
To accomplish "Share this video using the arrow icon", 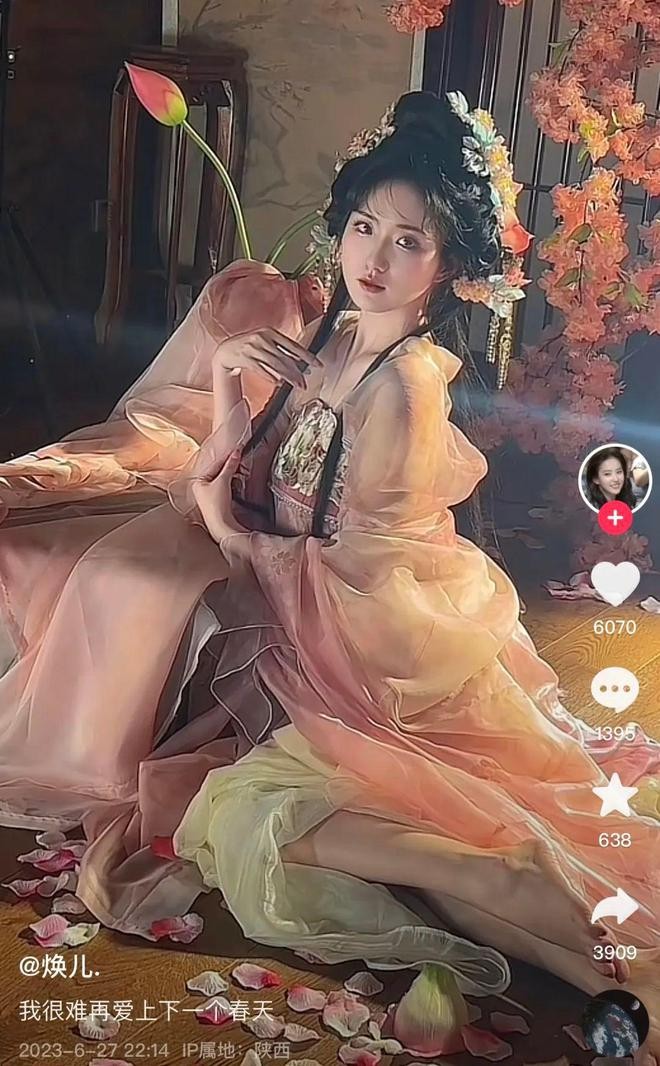I will tap(614, 908).
